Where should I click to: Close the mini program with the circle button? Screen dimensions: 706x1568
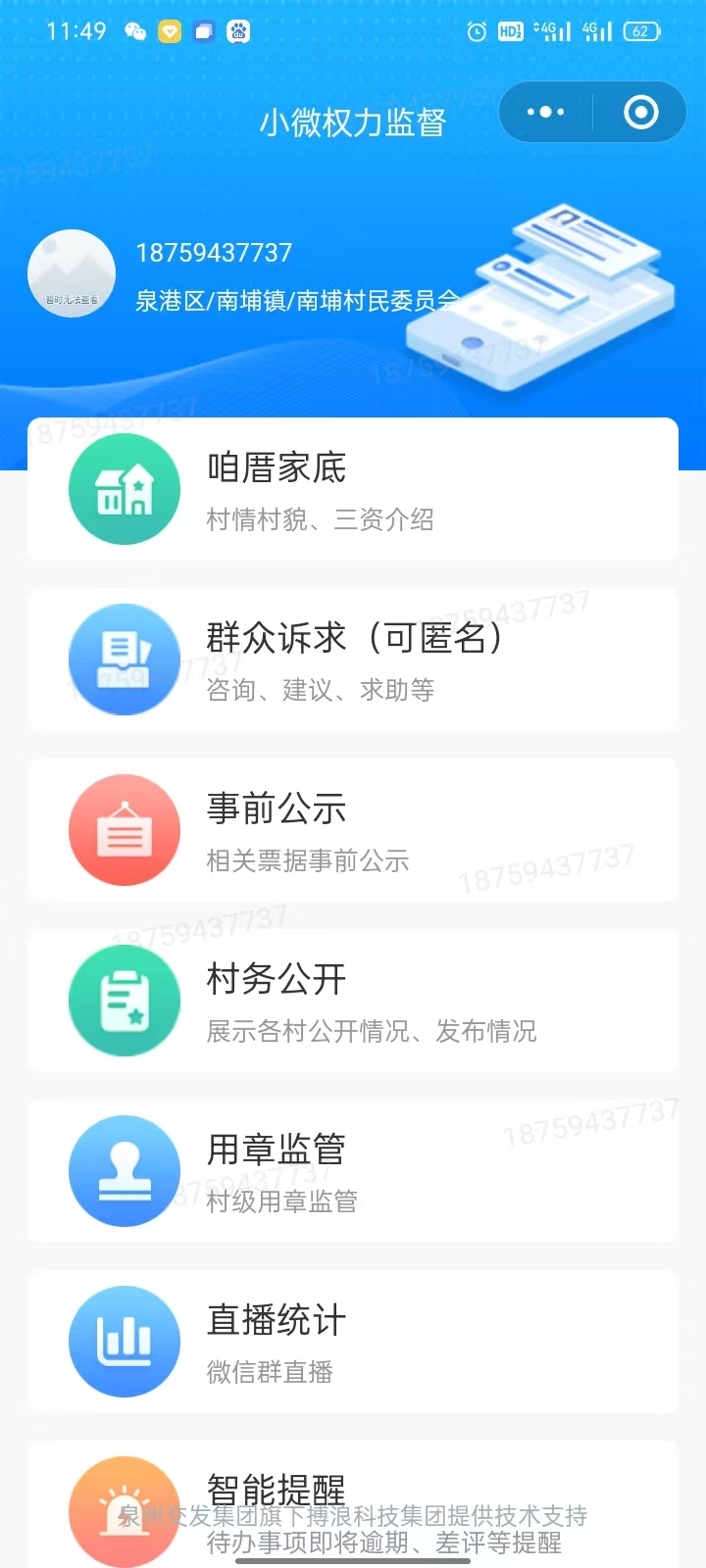[x=640, y=113]
